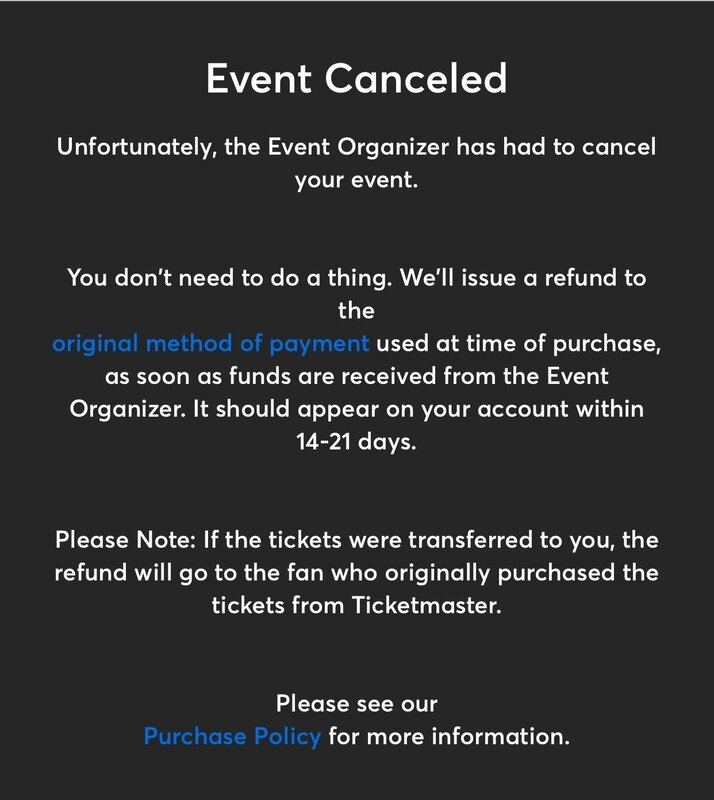Viewport: 714px width, 800px height.
Task: Open the Purchase Policy link
Action: pyautogui.click(x=232, y=737)
